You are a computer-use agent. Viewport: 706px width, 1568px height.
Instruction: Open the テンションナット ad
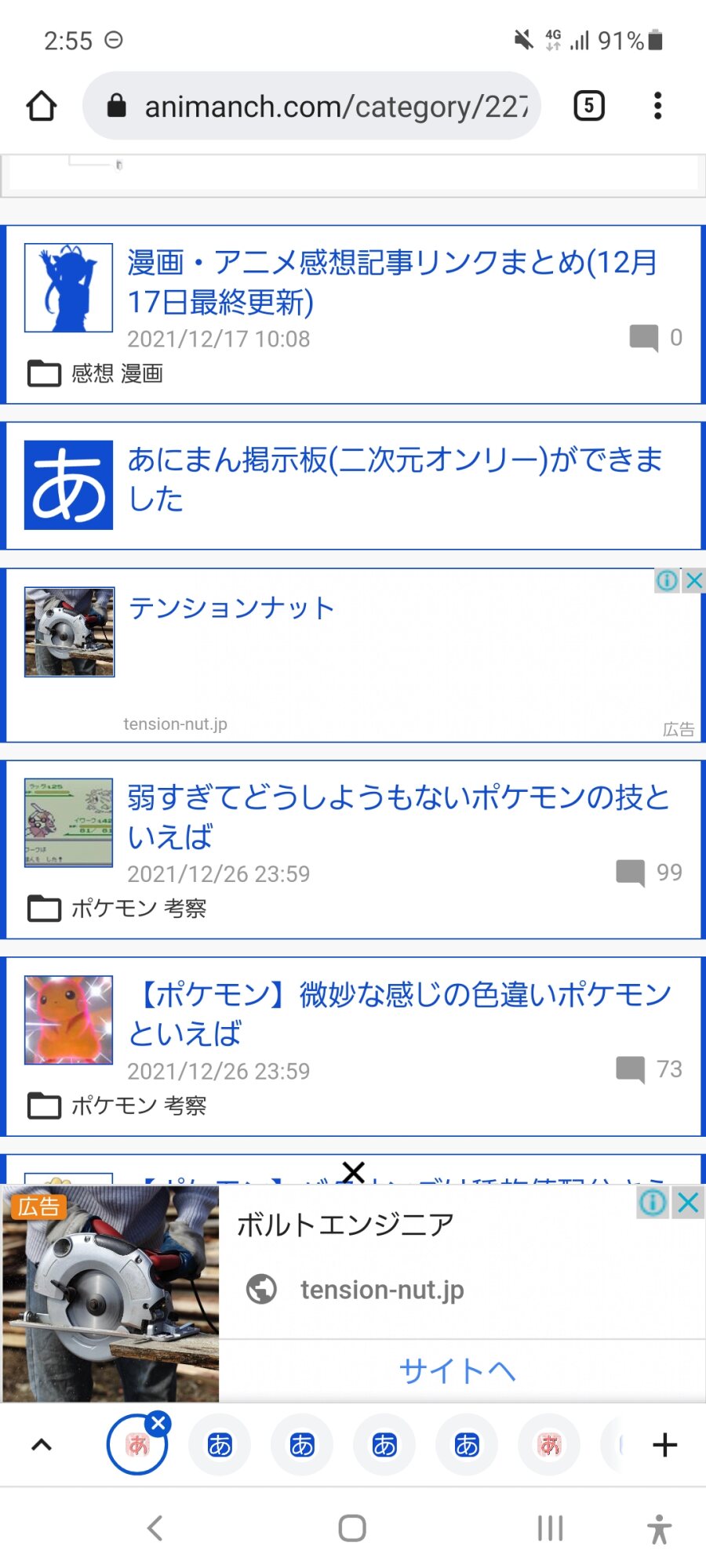[x=232, y=608]
